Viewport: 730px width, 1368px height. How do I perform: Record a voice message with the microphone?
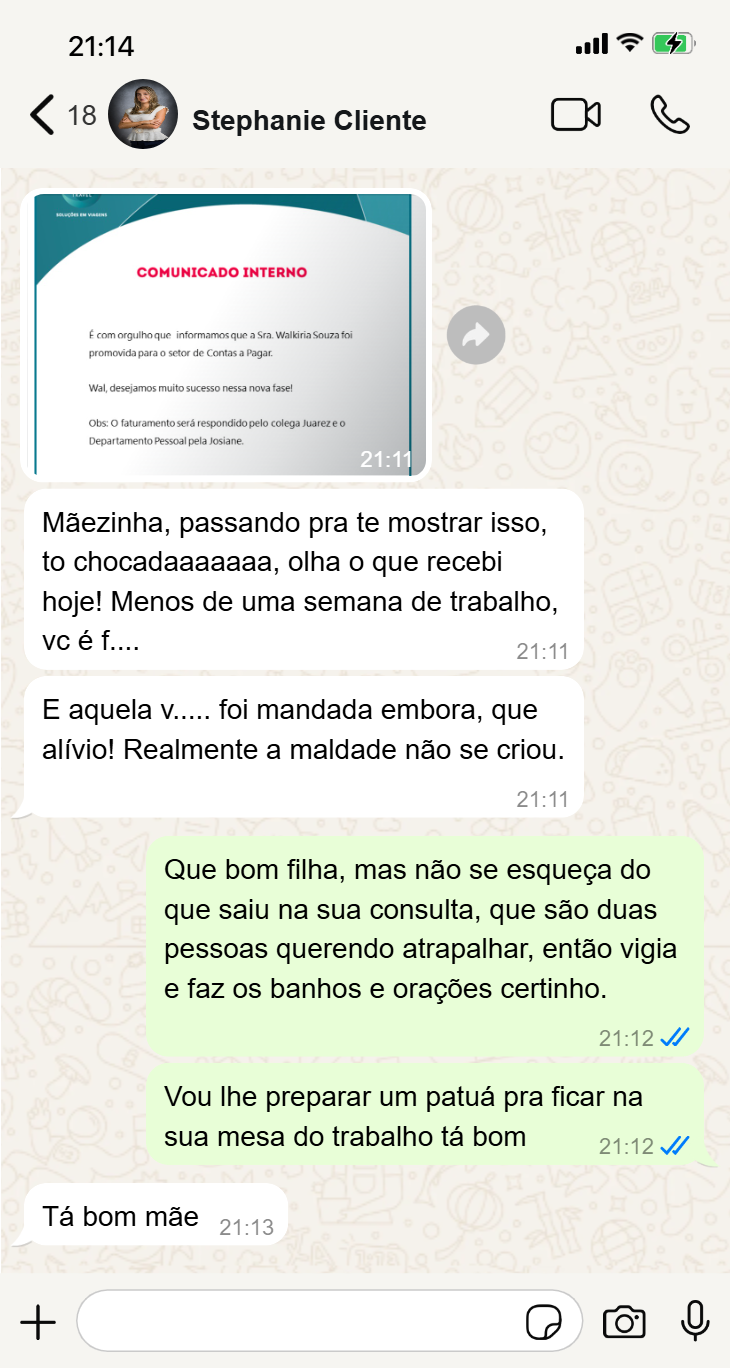(x=695, y=1322)
